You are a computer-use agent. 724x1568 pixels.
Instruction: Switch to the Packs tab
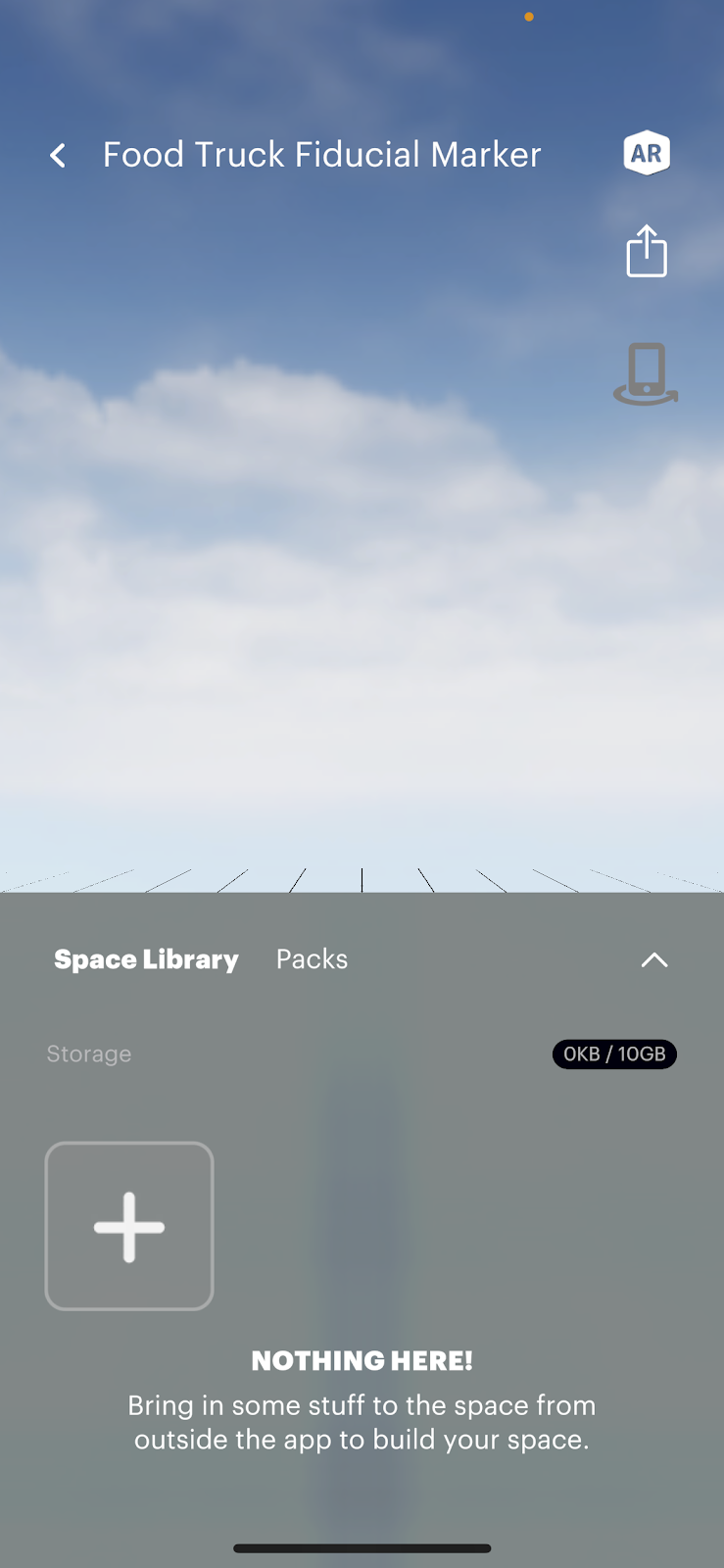[312, 958]
